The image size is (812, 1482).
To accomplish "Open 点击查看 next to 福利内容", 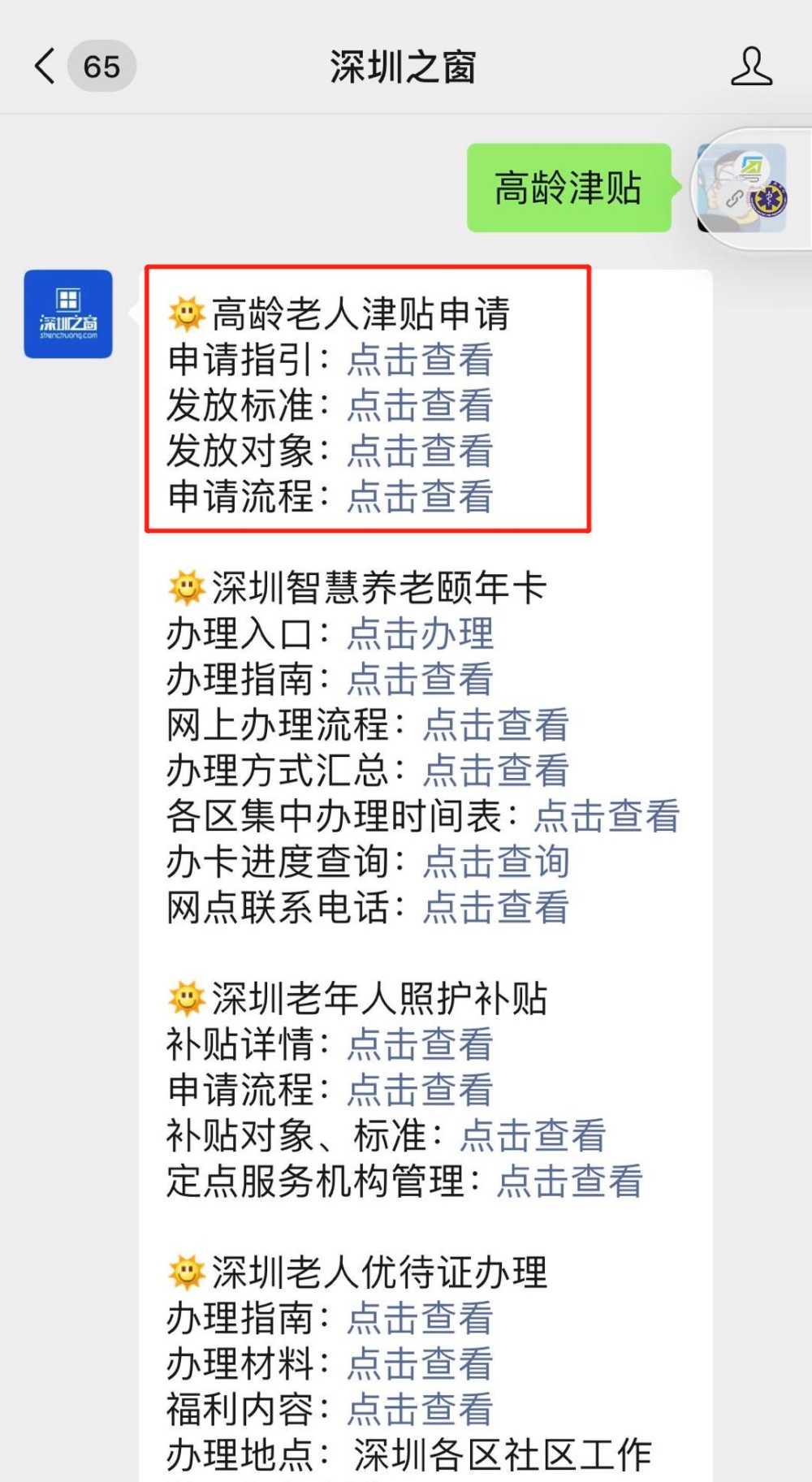I will click(420, 1409).
